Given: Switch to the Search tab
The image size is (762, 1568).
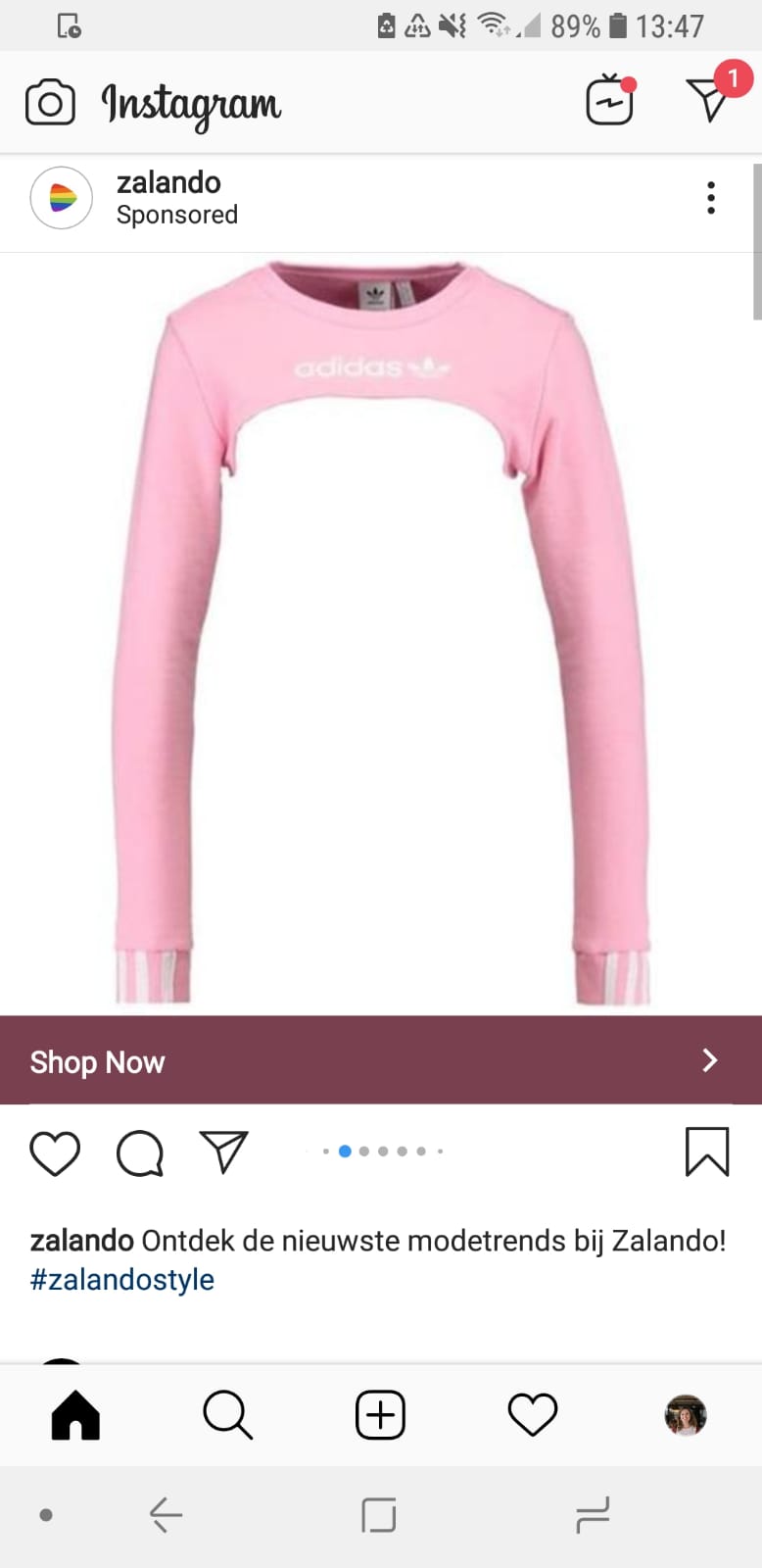Looking at the screenshot, I should pos(228,1415).
